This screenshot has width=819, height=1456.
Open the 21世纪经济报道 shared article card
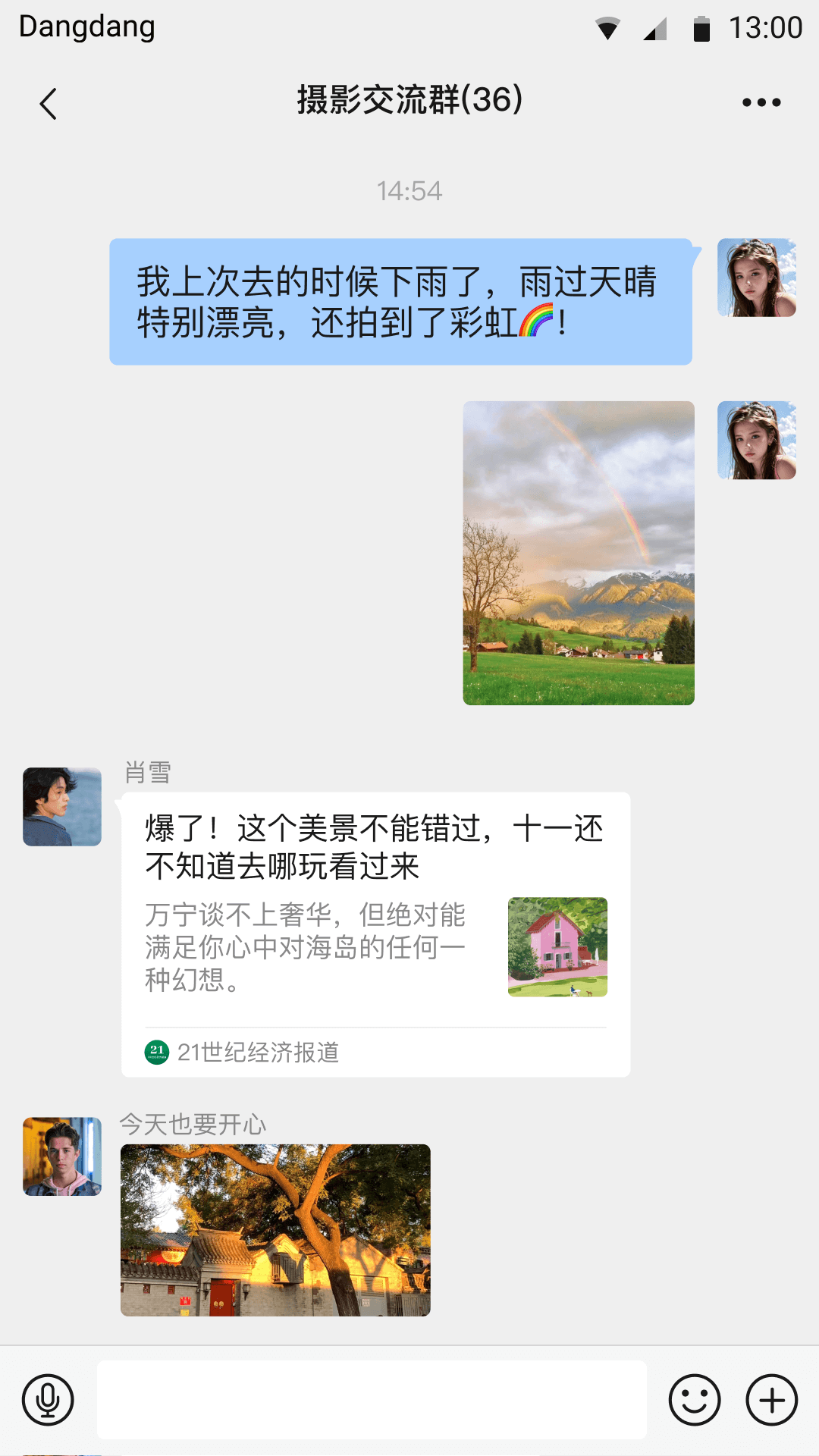375,934
